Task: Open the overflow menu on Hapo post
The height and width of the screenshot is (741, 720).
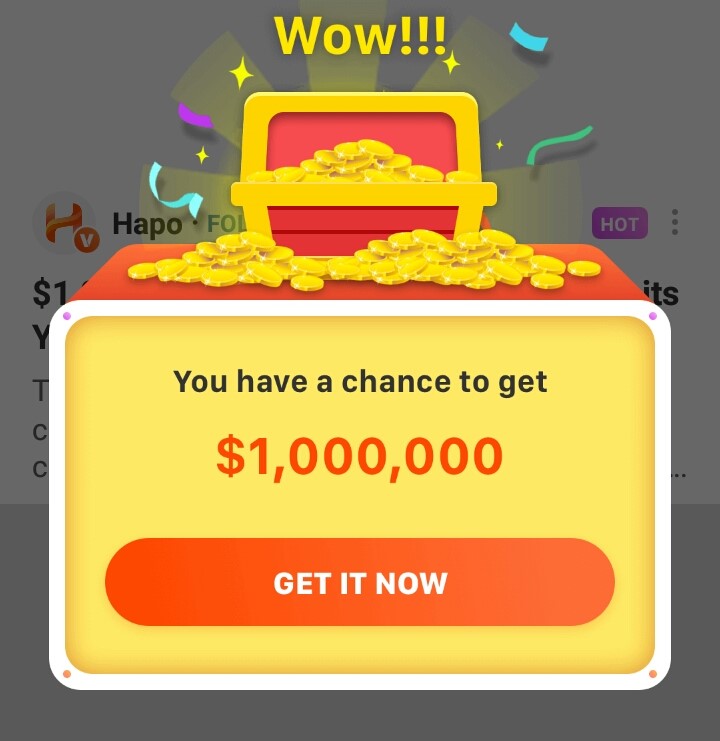Action: click(677, 223)
